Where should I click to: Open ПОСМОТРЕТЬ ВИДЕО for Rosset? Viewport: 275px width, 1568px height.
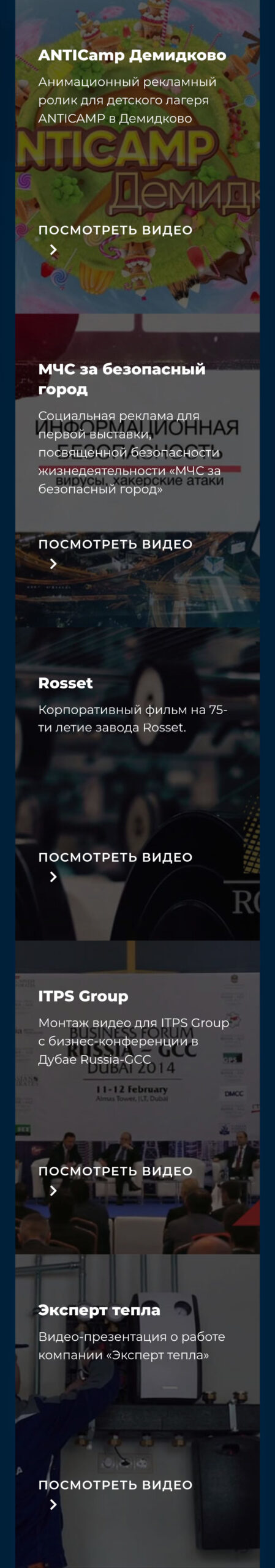pos(115,858)
